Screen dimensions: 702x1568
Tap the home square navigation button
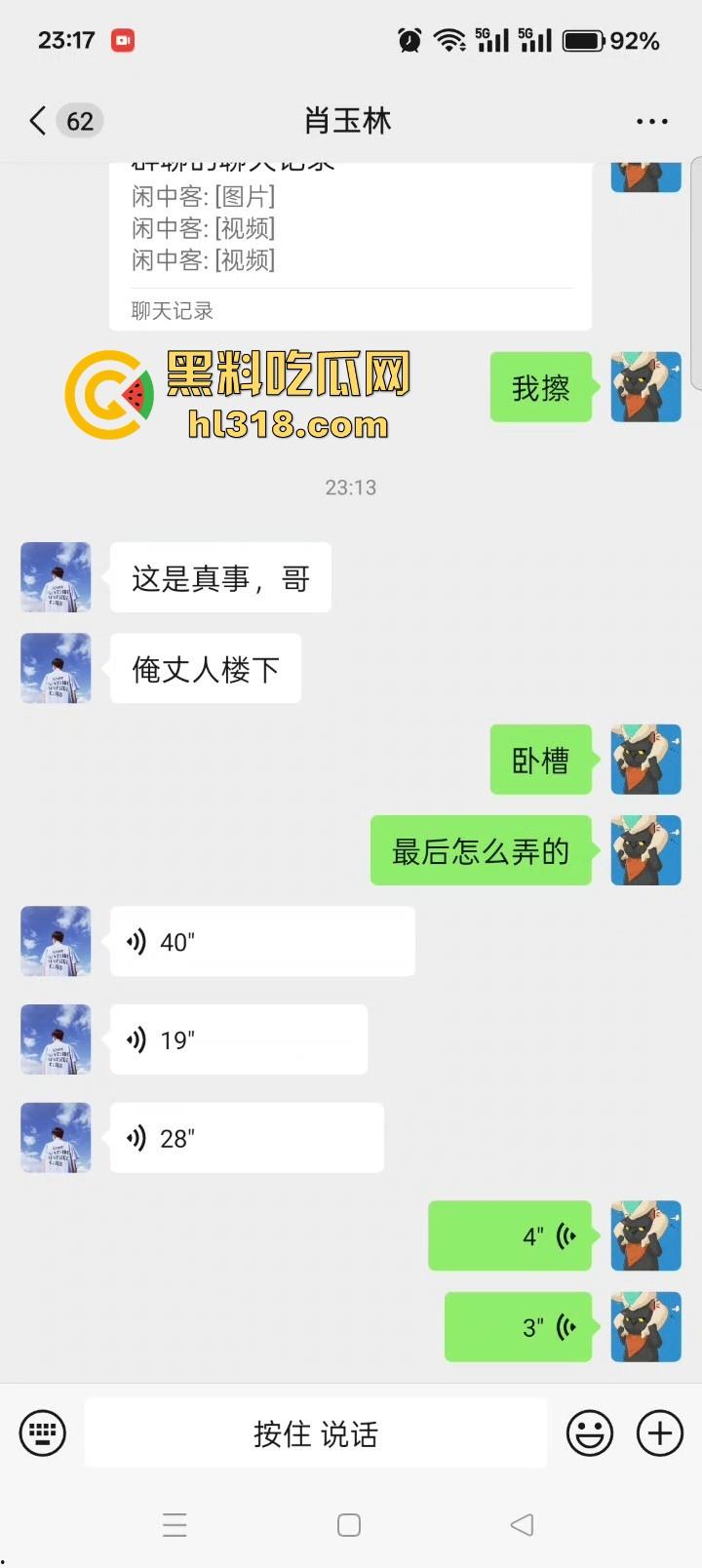click(x=348, y=1524)
